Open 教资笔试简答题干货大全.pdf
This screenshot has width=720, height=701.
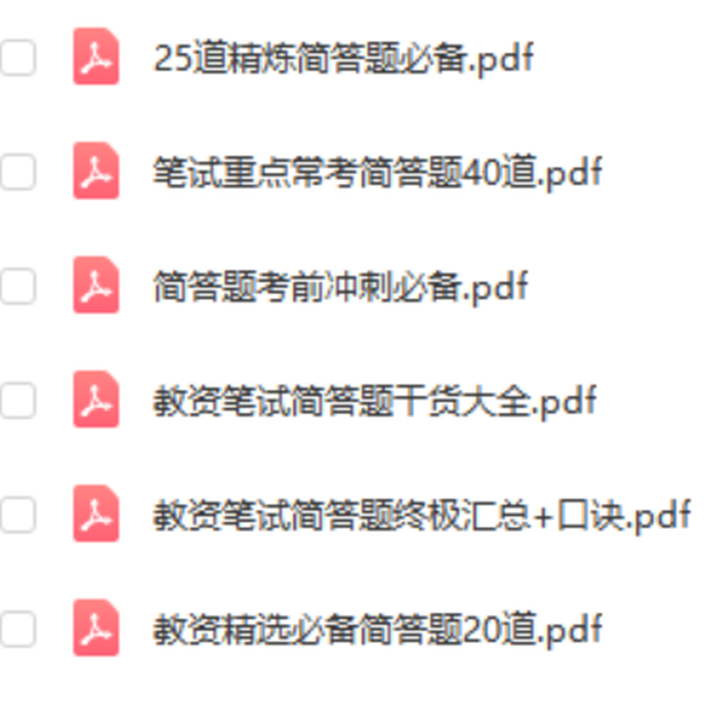374,401
